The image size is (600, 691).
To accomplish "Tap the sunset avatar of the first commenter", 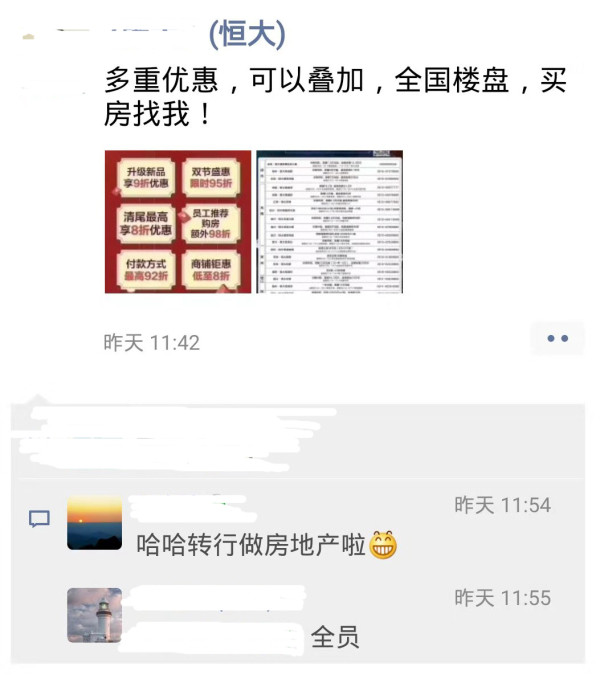I will 95,522.
